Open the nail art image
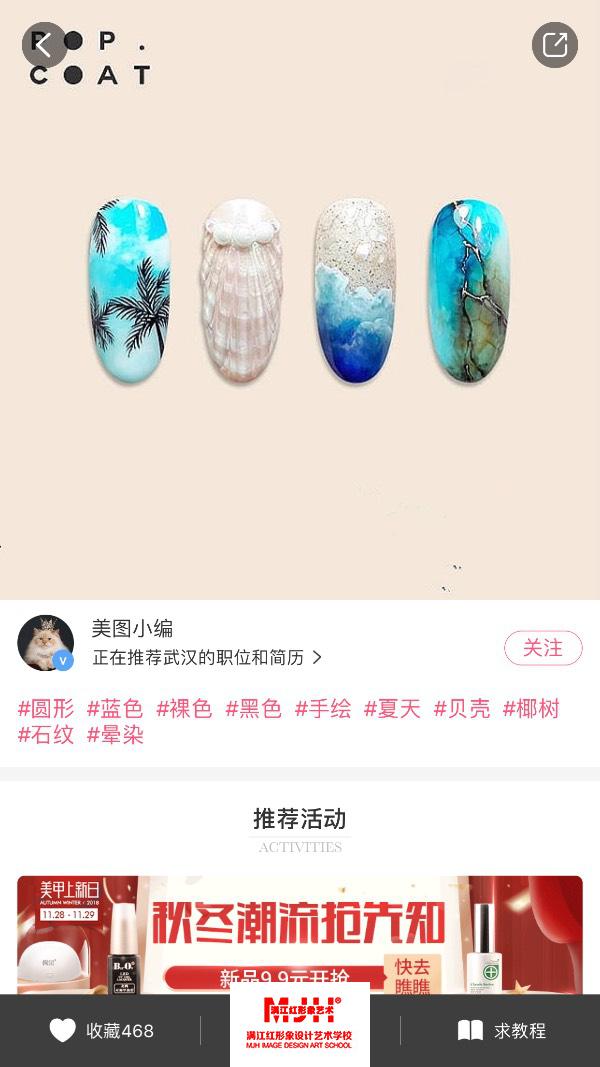 pyautogui.click(x=300, y=292)
